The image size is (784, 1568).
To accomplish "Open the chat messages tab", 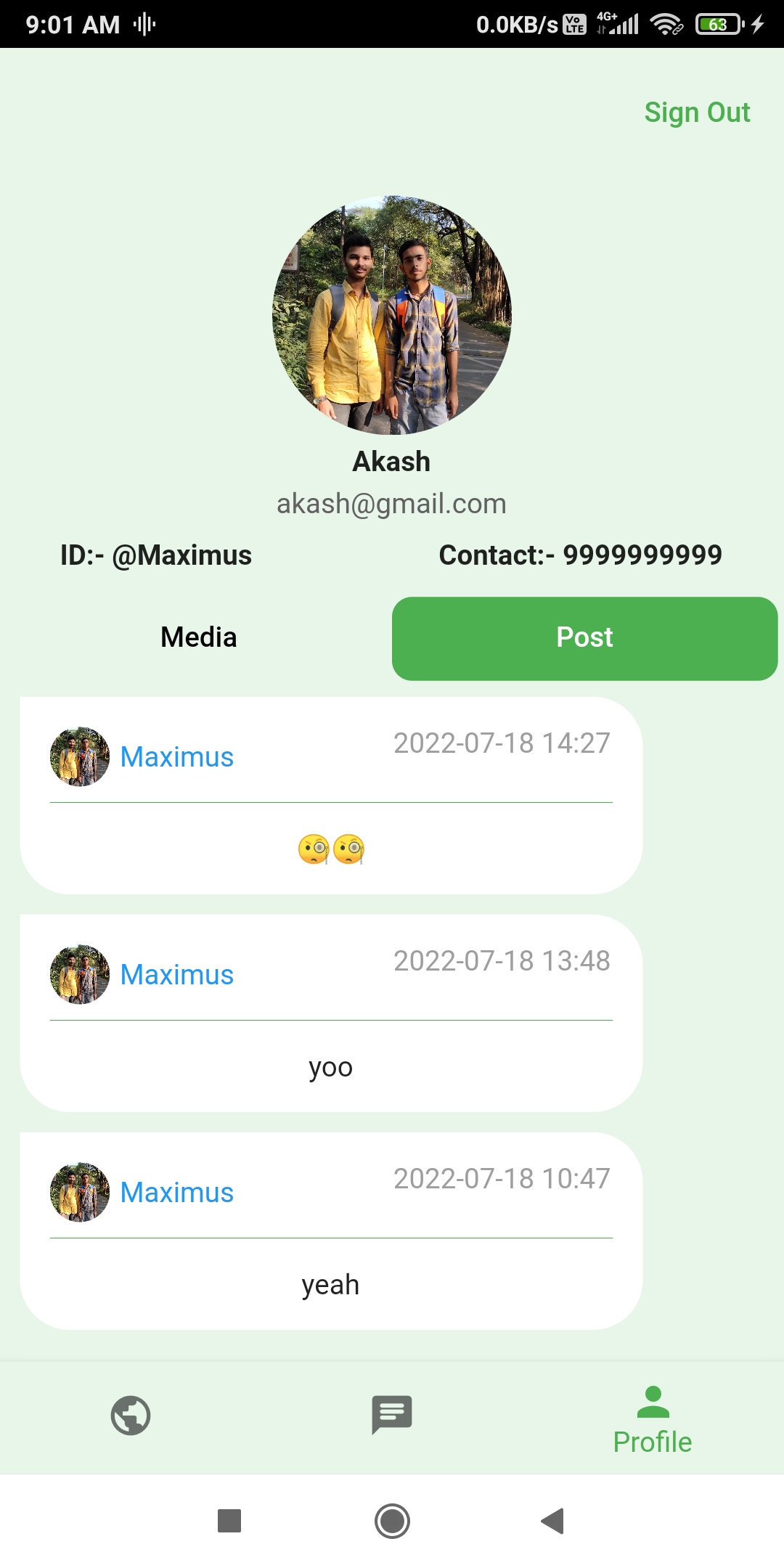I will click(392, 1416).
